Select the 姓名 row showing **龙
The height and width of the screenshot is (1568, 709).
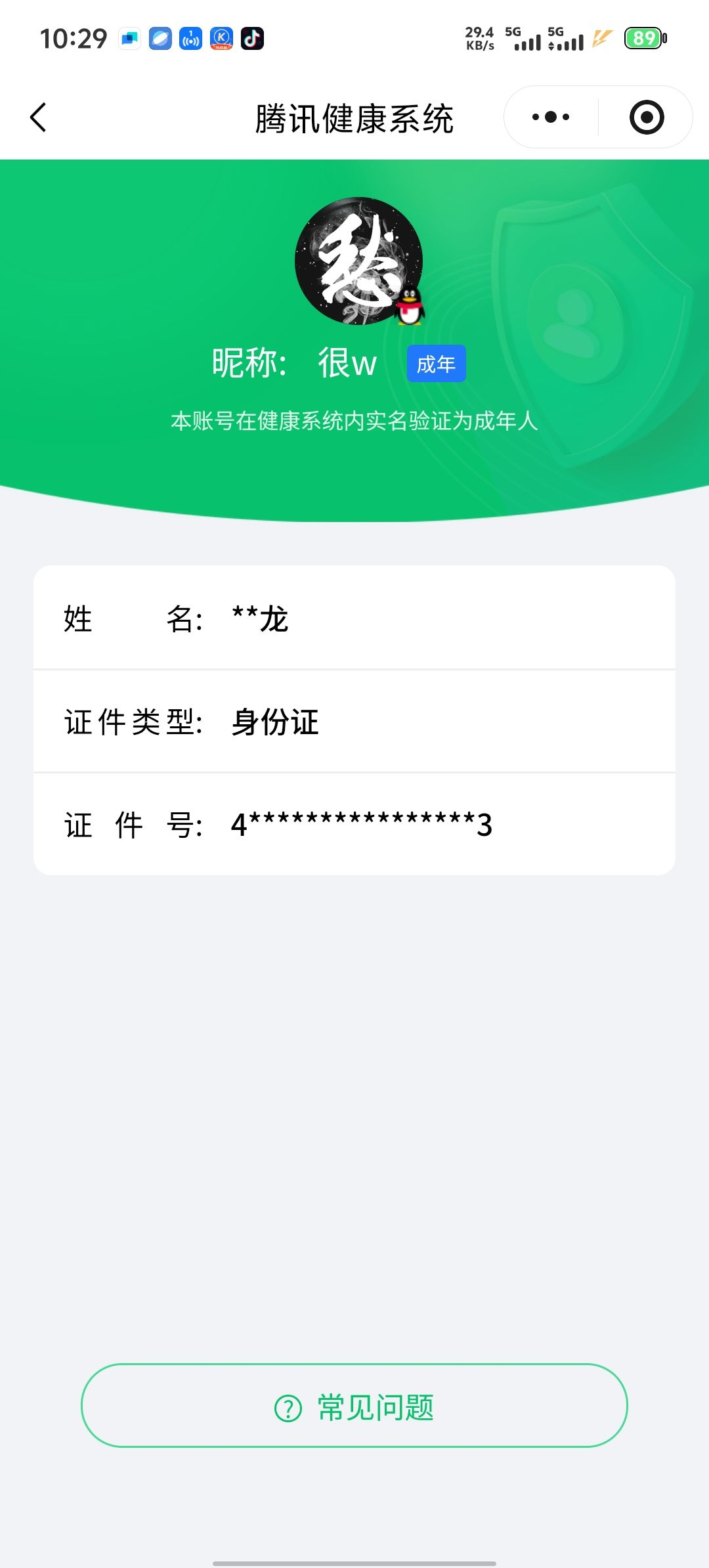pyautogui.click(x=354, y=619)
